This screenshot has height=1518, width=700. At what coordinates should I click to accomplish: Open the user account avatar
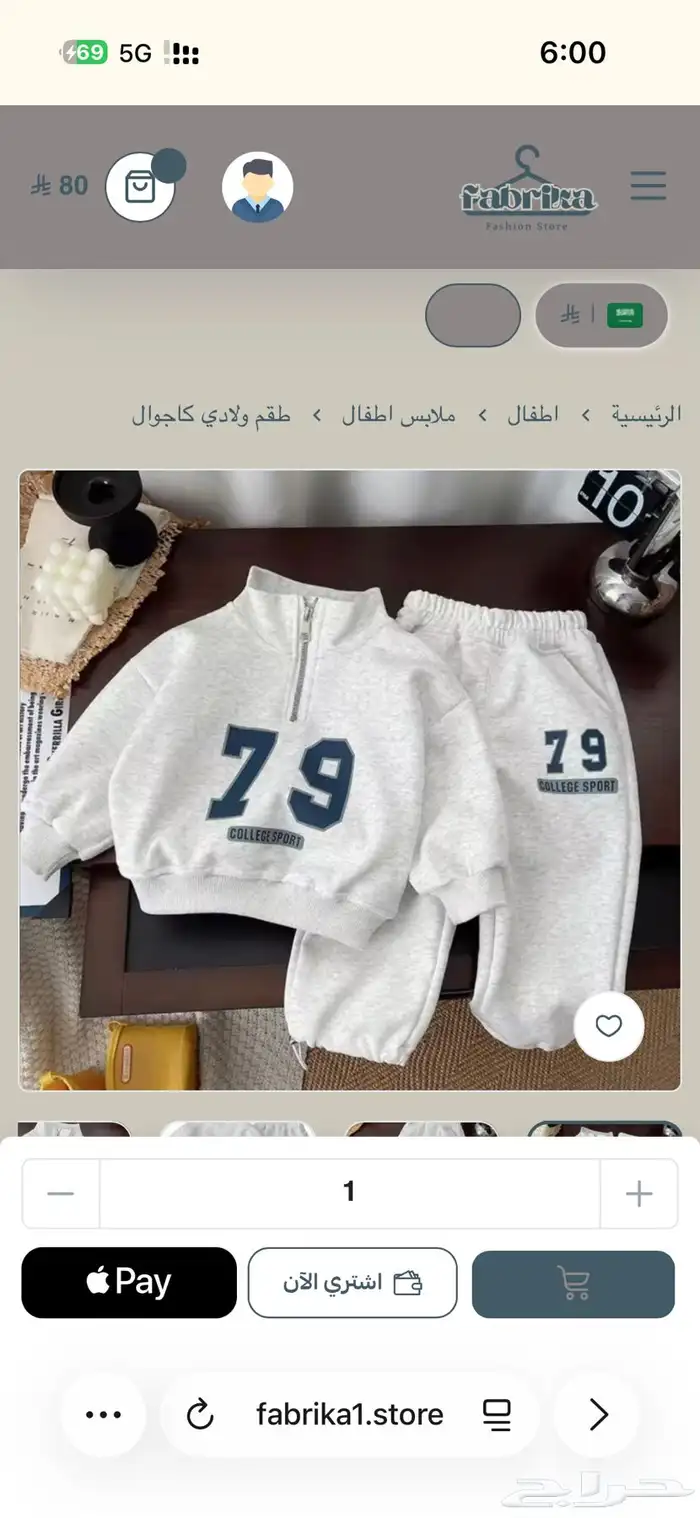[x=257, y=187]
